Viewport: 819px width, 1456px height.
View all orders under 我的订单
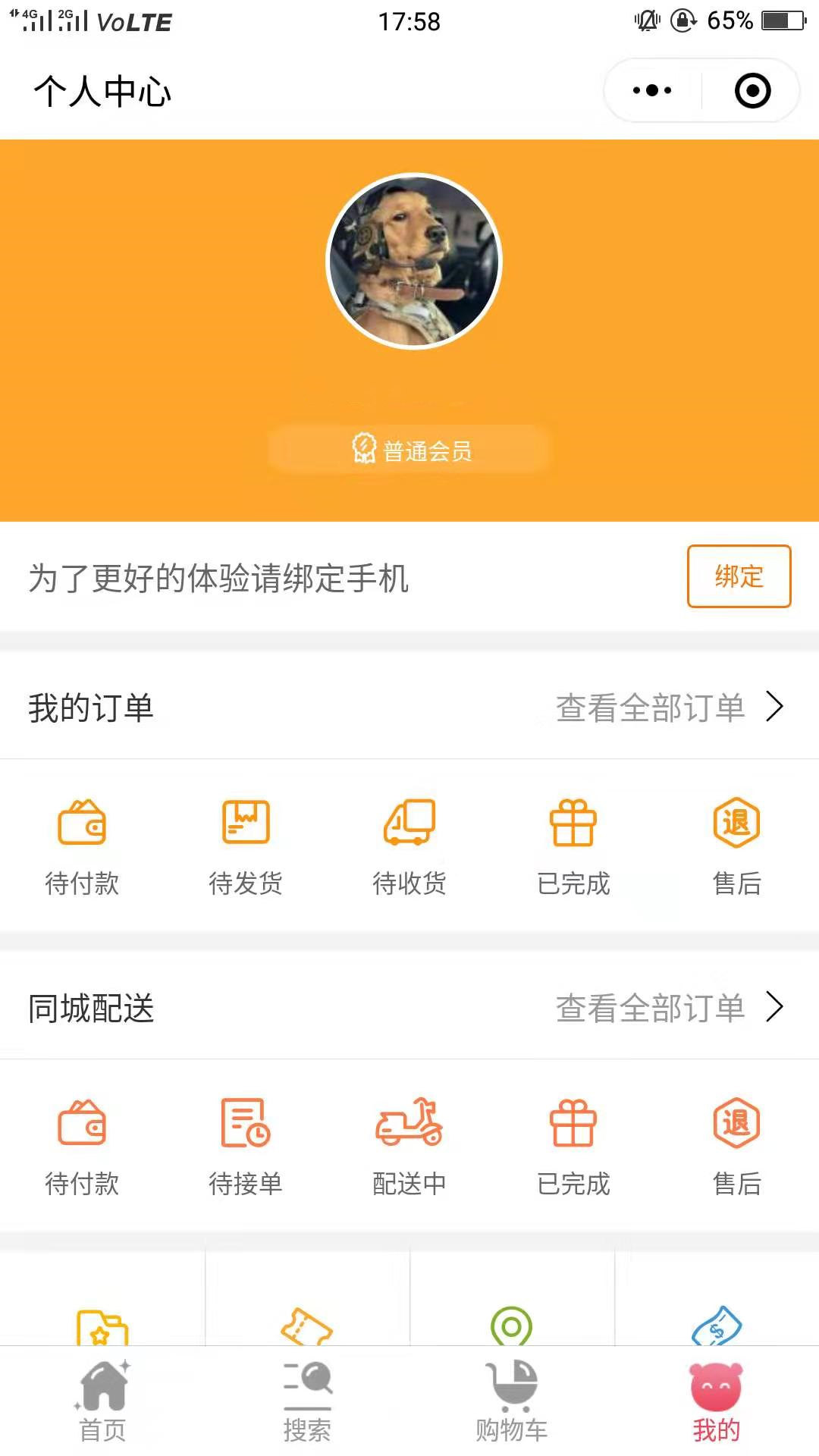669,708
